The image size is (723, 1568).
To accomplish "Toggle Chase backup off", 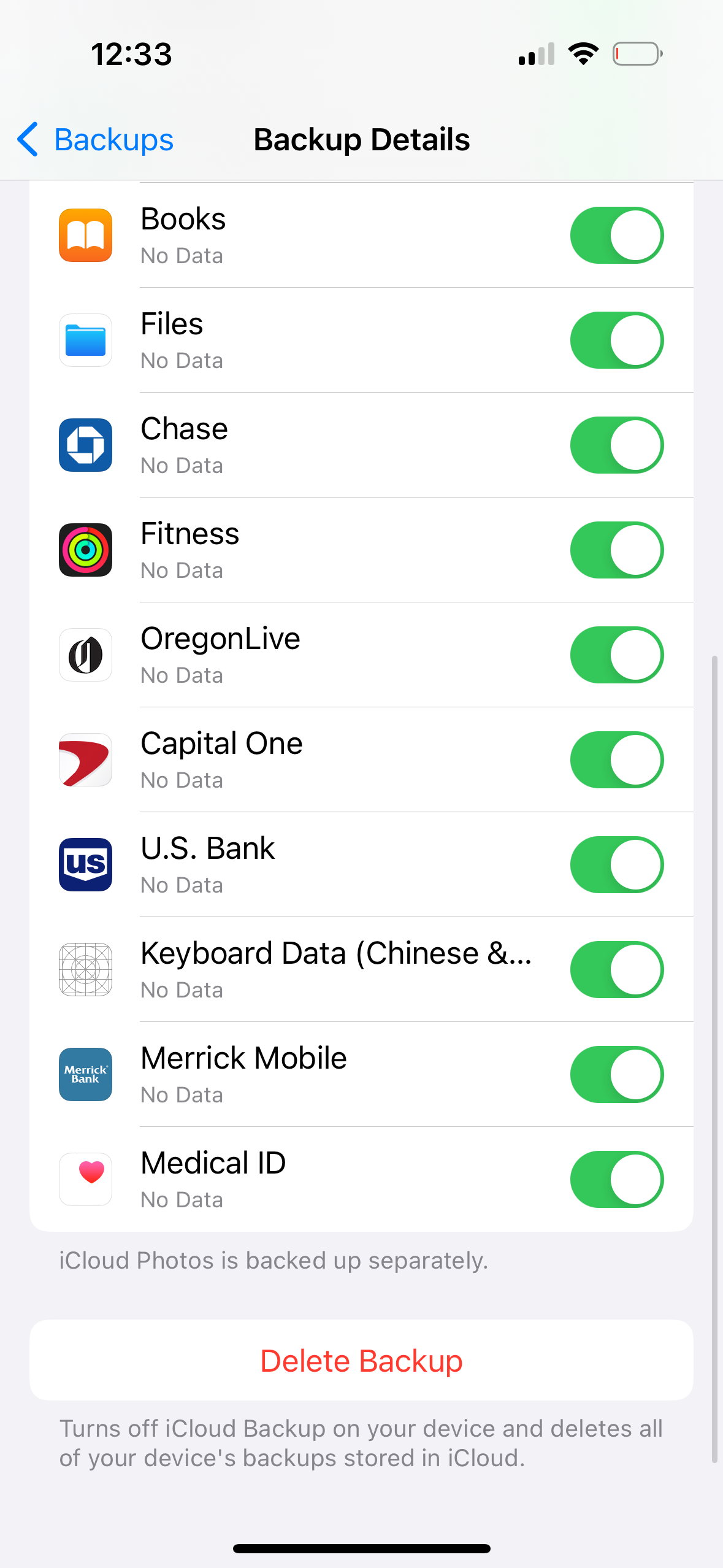I will click(x=616, y=445).
